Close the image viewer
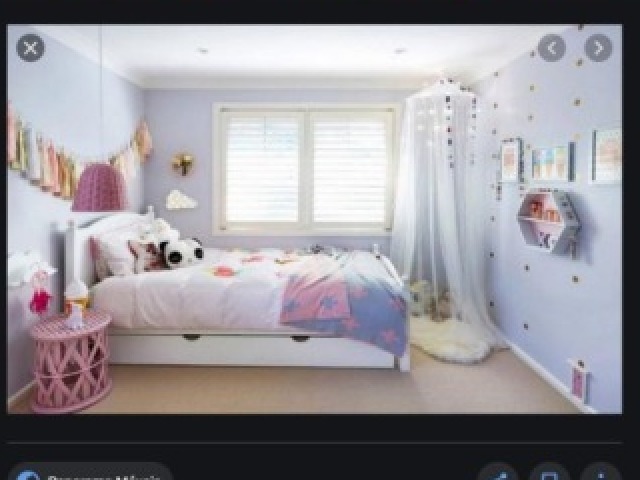 click(31, 47)
